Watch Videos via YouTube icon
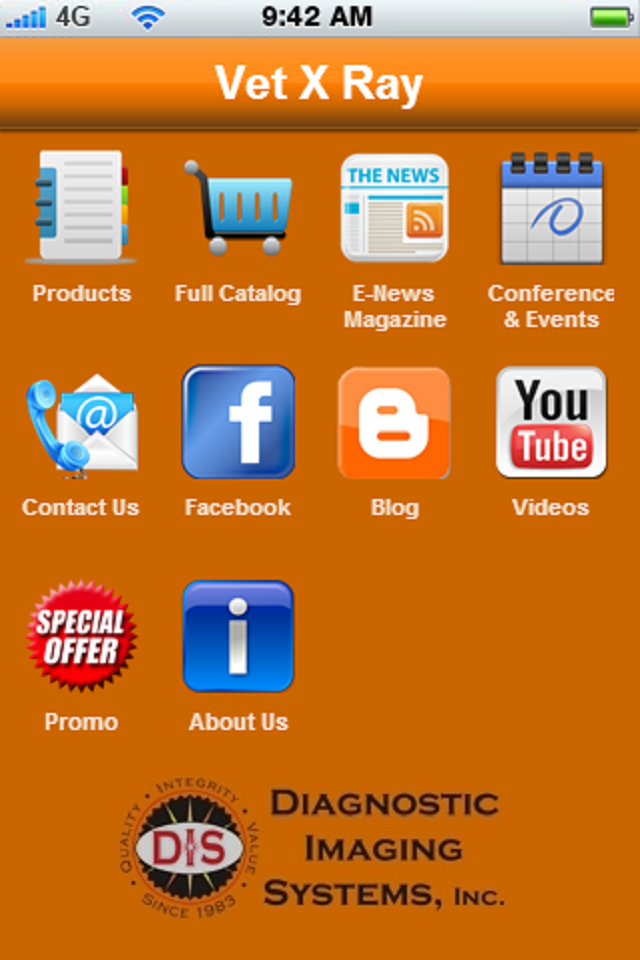The width and height of the screenshot is (640, 960). coord(551,422)
